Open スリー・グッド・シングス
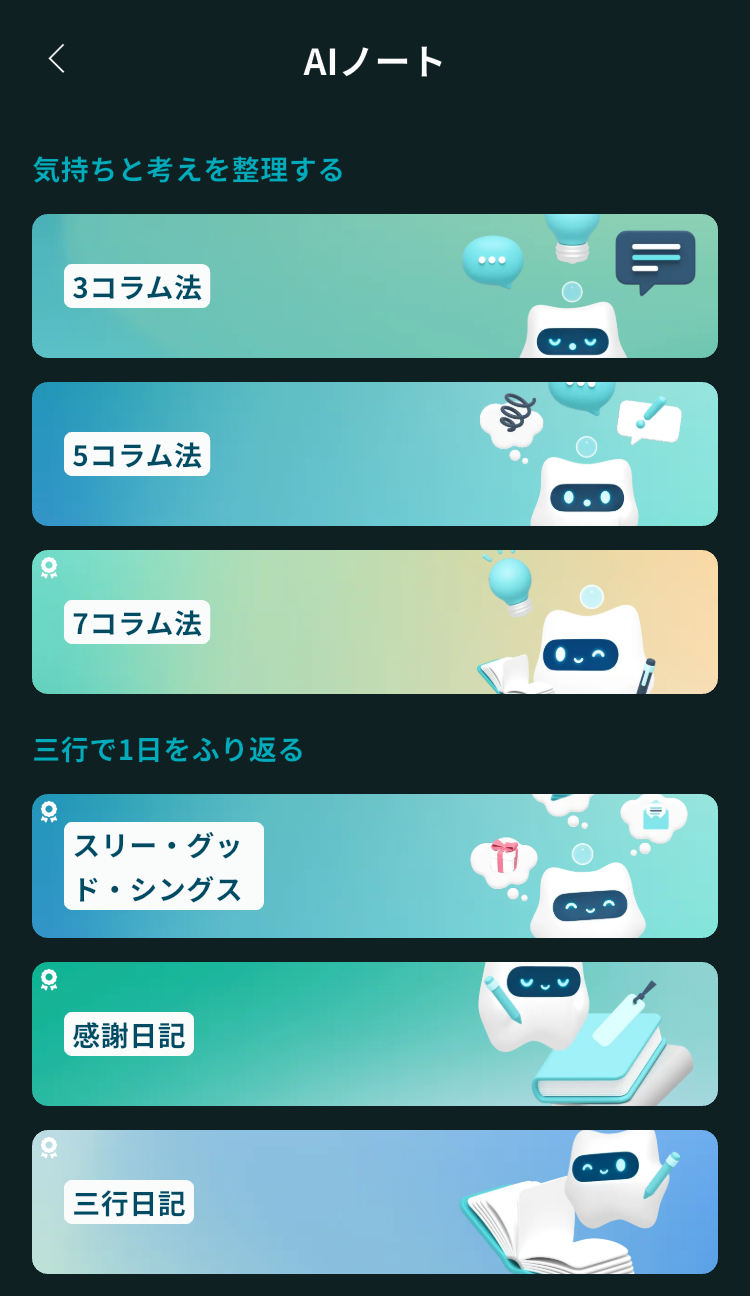 (374, 866)
